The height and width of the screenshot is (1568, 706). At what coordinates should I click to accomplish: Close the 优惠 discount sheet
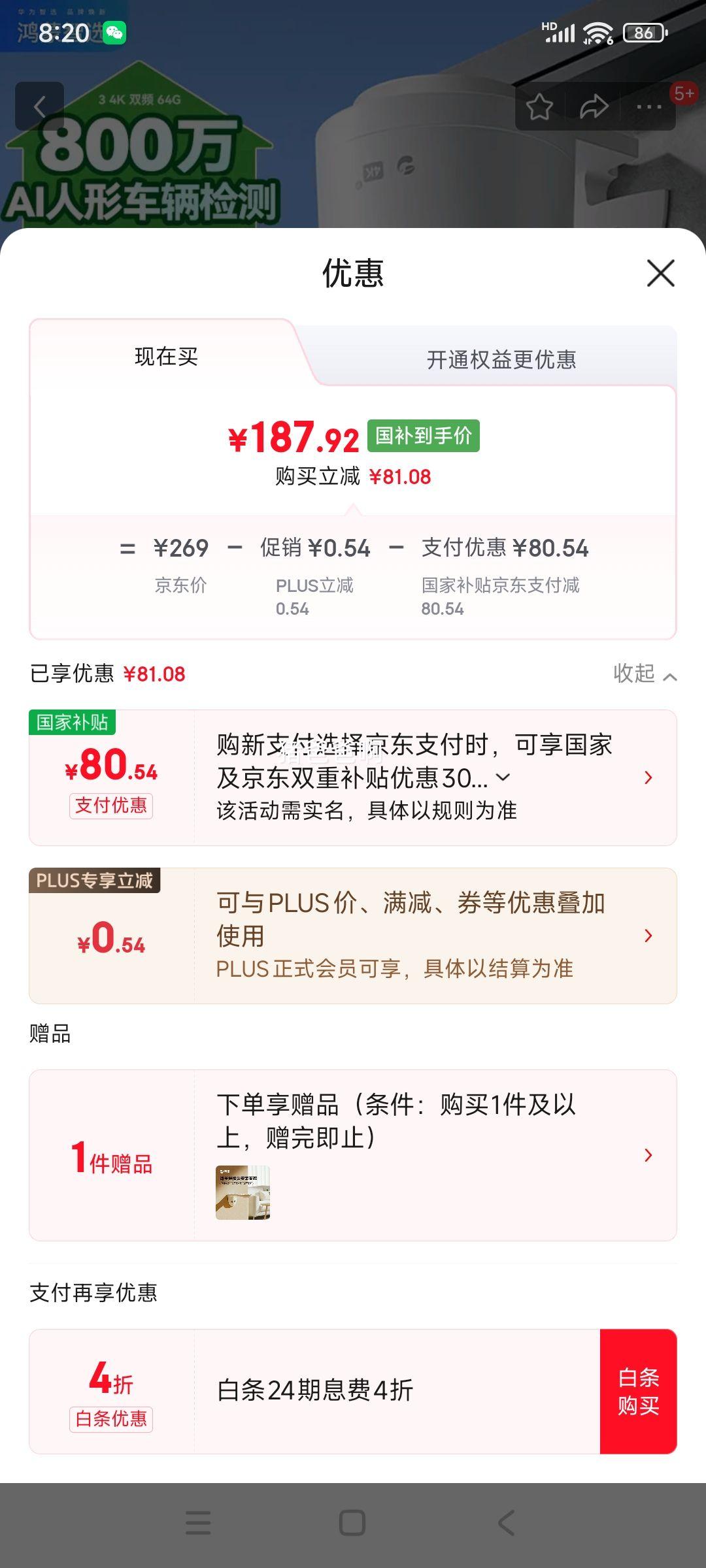pyautogui.click(x=660, y=273)
